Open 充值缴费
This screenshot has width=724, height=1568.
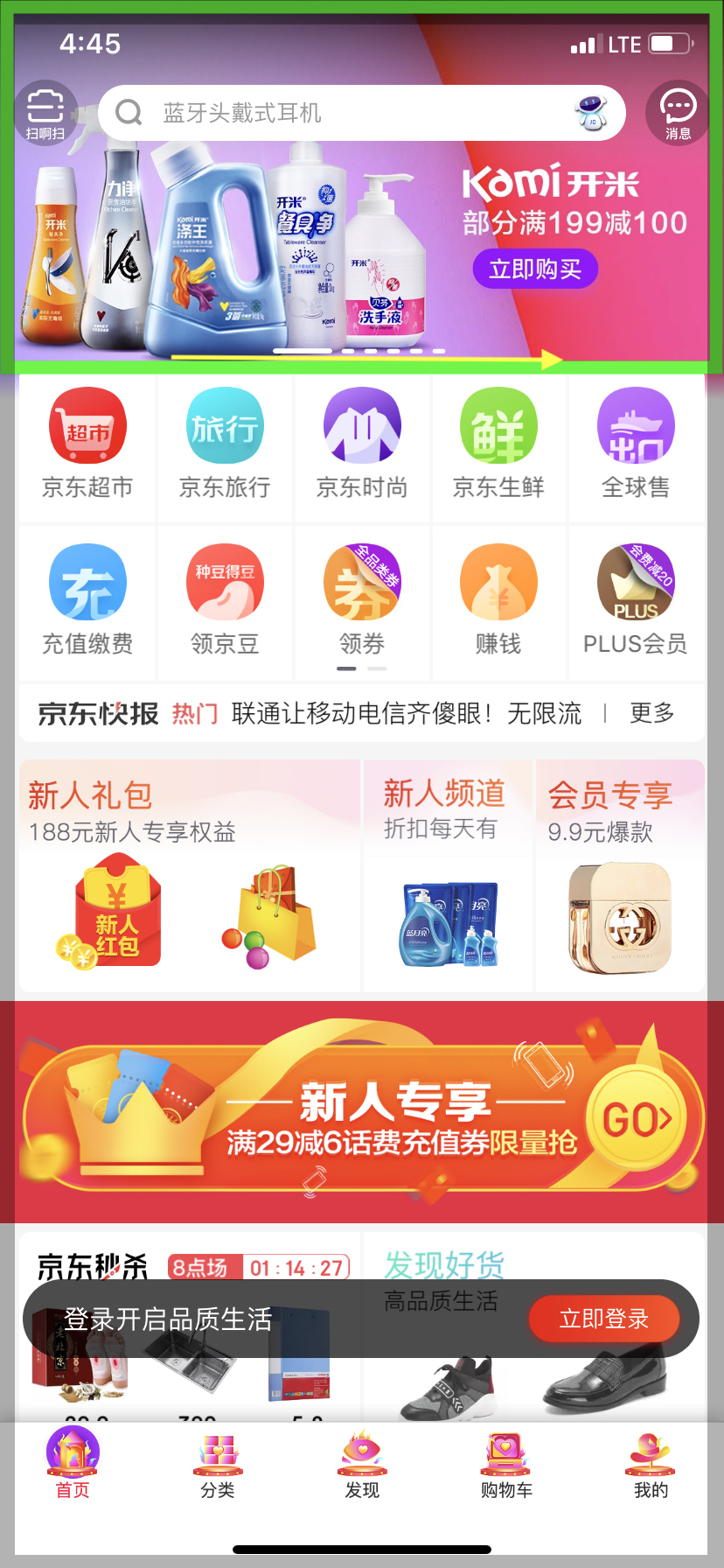tap(87, 600)
